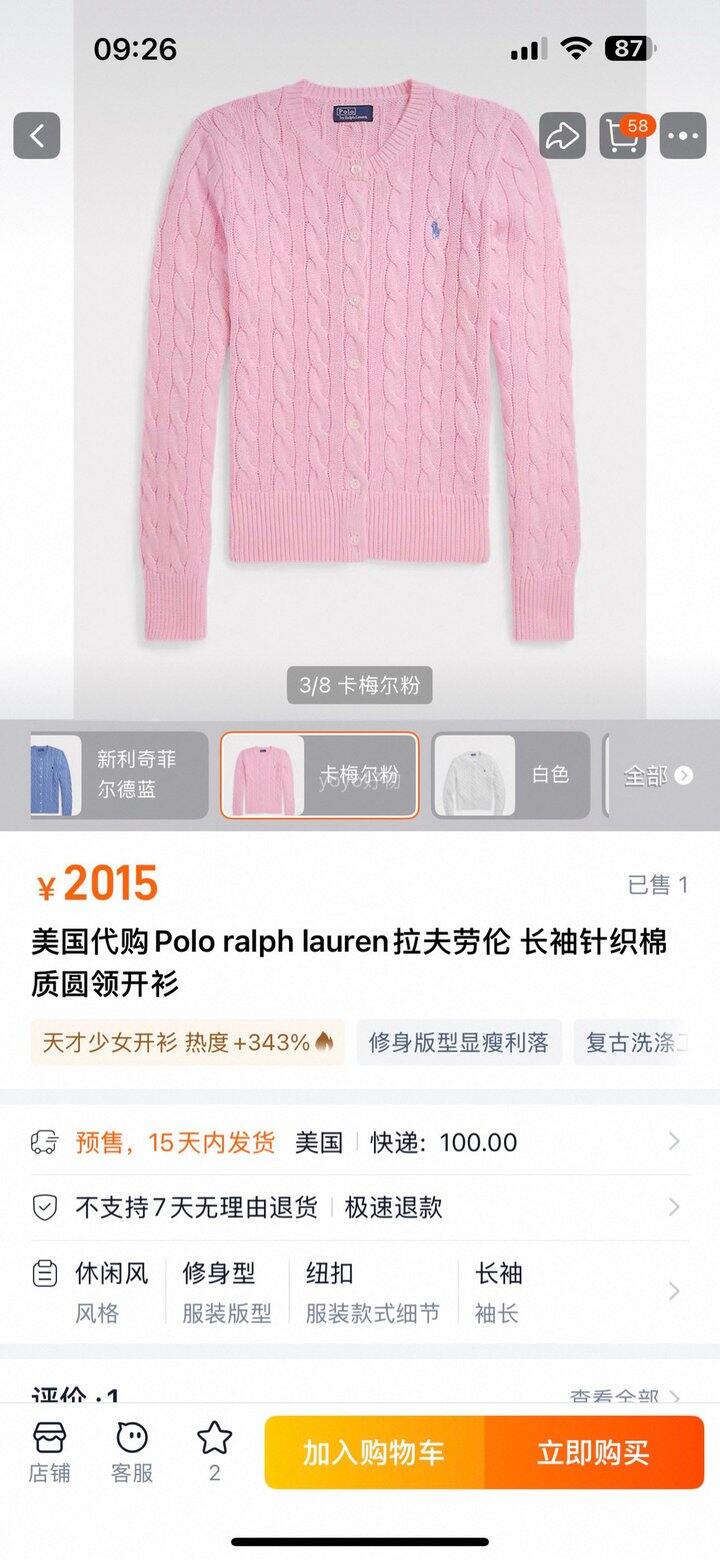Tap the 修身版型显瘦利落 tag

459,1043
